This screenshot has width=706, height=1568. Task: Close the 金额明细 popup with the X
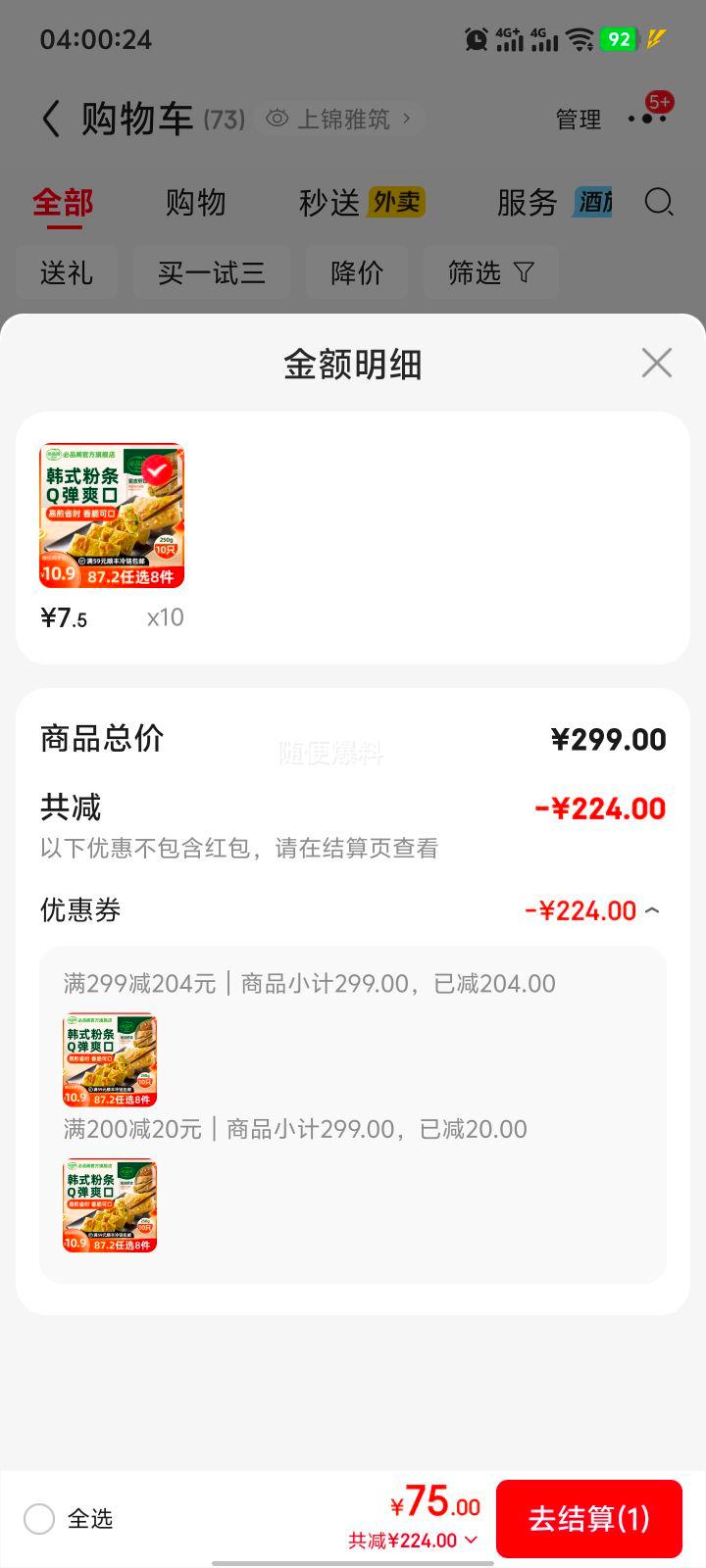[x=656, y=363]
